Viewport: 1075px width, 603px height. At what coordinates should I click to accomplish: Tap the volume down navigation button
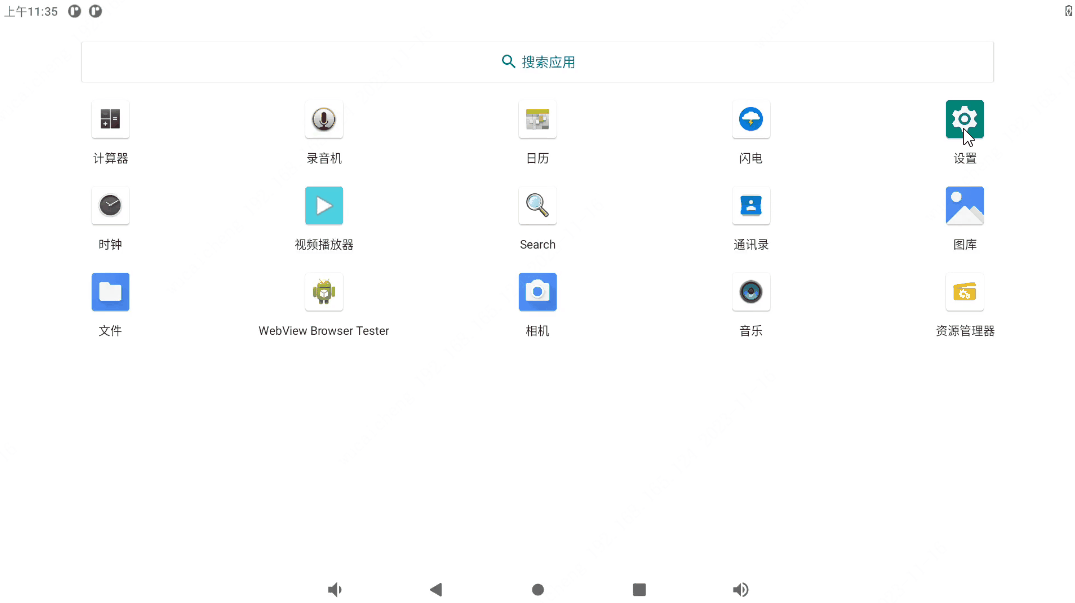(x=335, y=590)
